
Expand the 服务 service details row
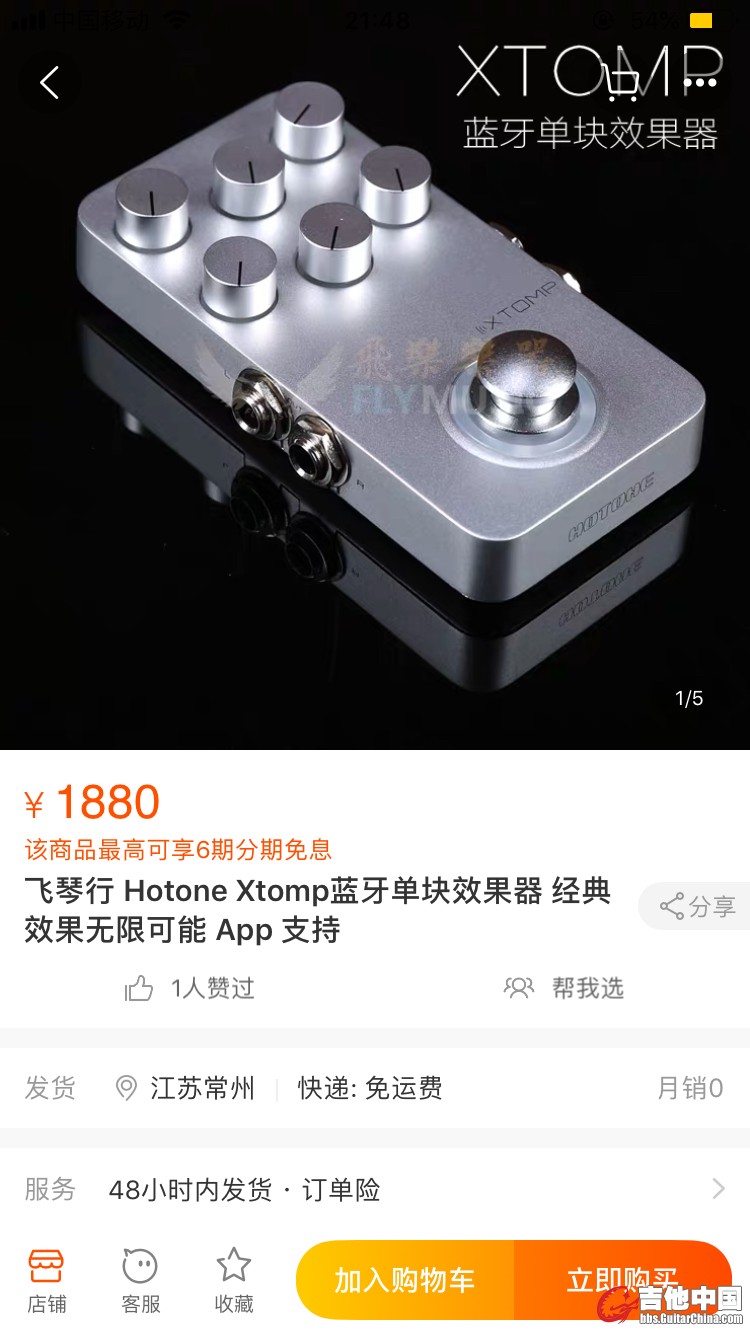click(375, 1190)
